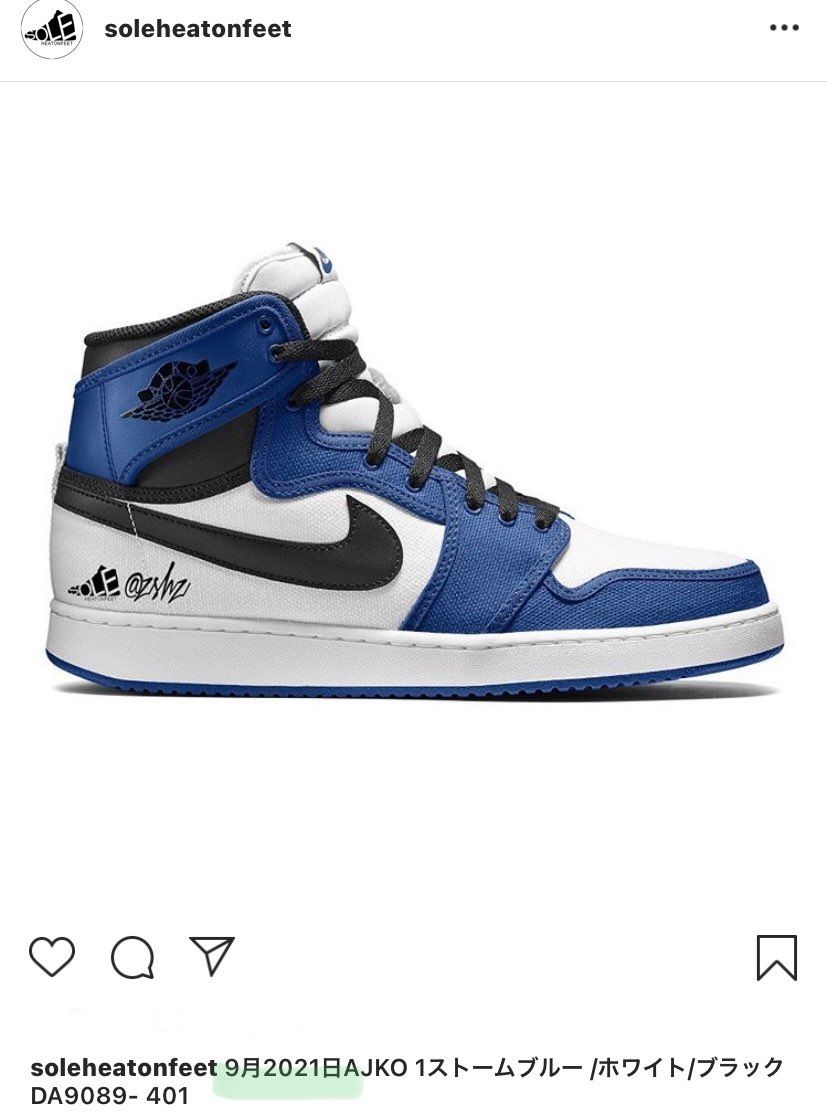Like this sneaker post
The image size is (827, 1119).
pos(52,957)
